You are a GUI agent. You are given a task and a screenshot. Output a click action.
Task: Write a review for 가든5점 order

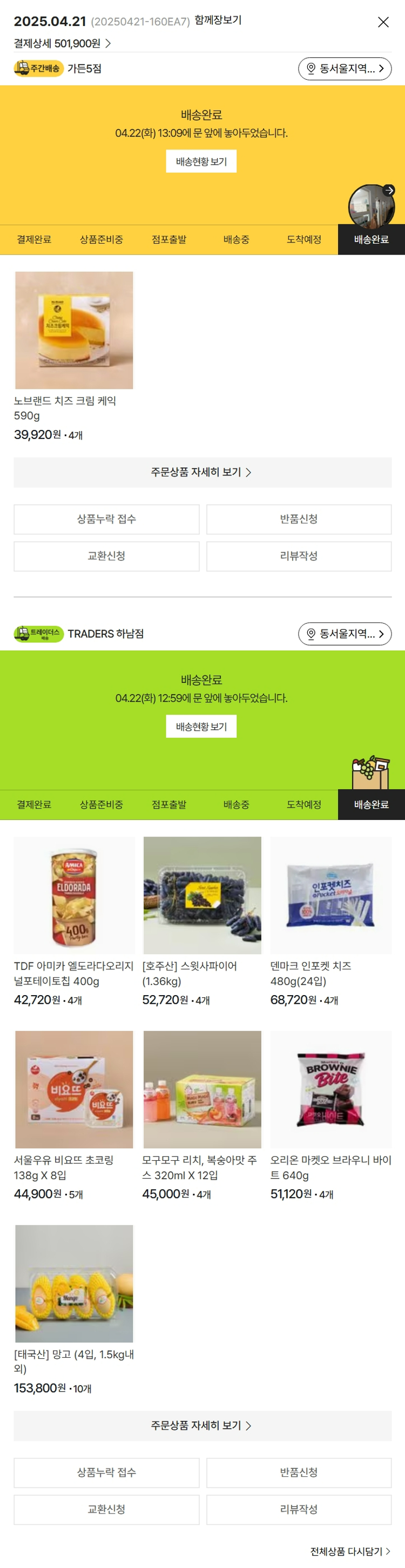pos(299,556)
